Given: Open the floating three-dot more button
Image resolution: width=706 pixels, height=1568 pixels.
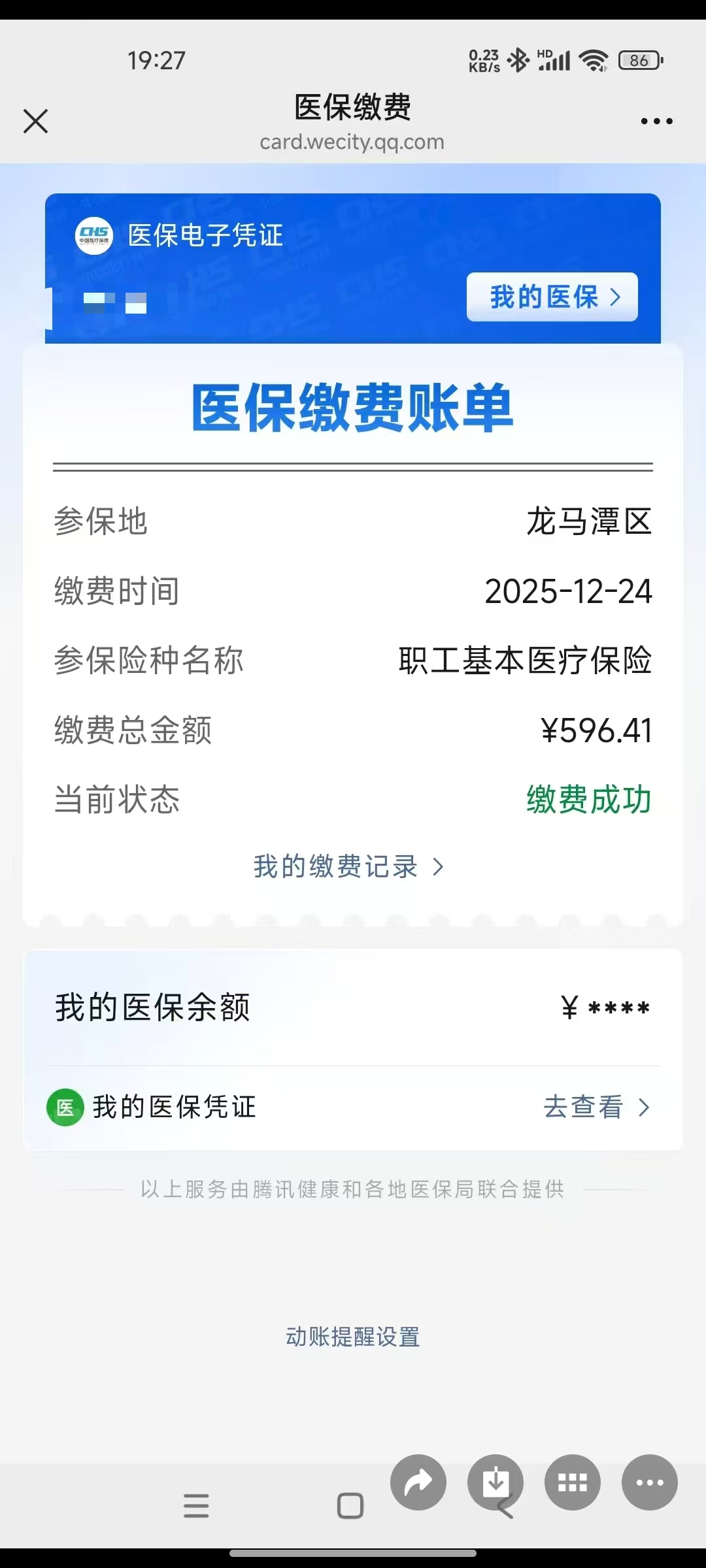Looking at the screenshot, I should click(x=650, y=1482).
